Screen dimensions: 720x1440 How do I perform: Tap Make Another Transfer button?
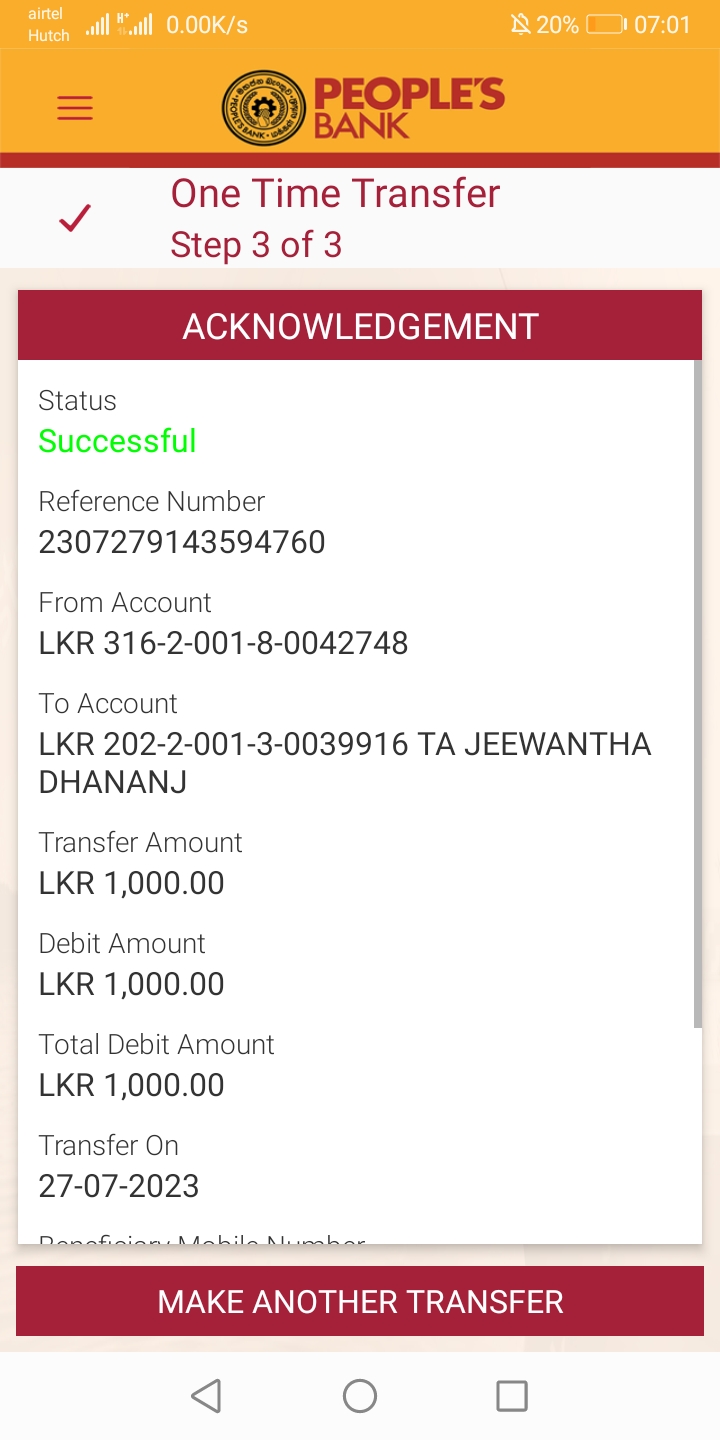click(x=360, y=1301)
